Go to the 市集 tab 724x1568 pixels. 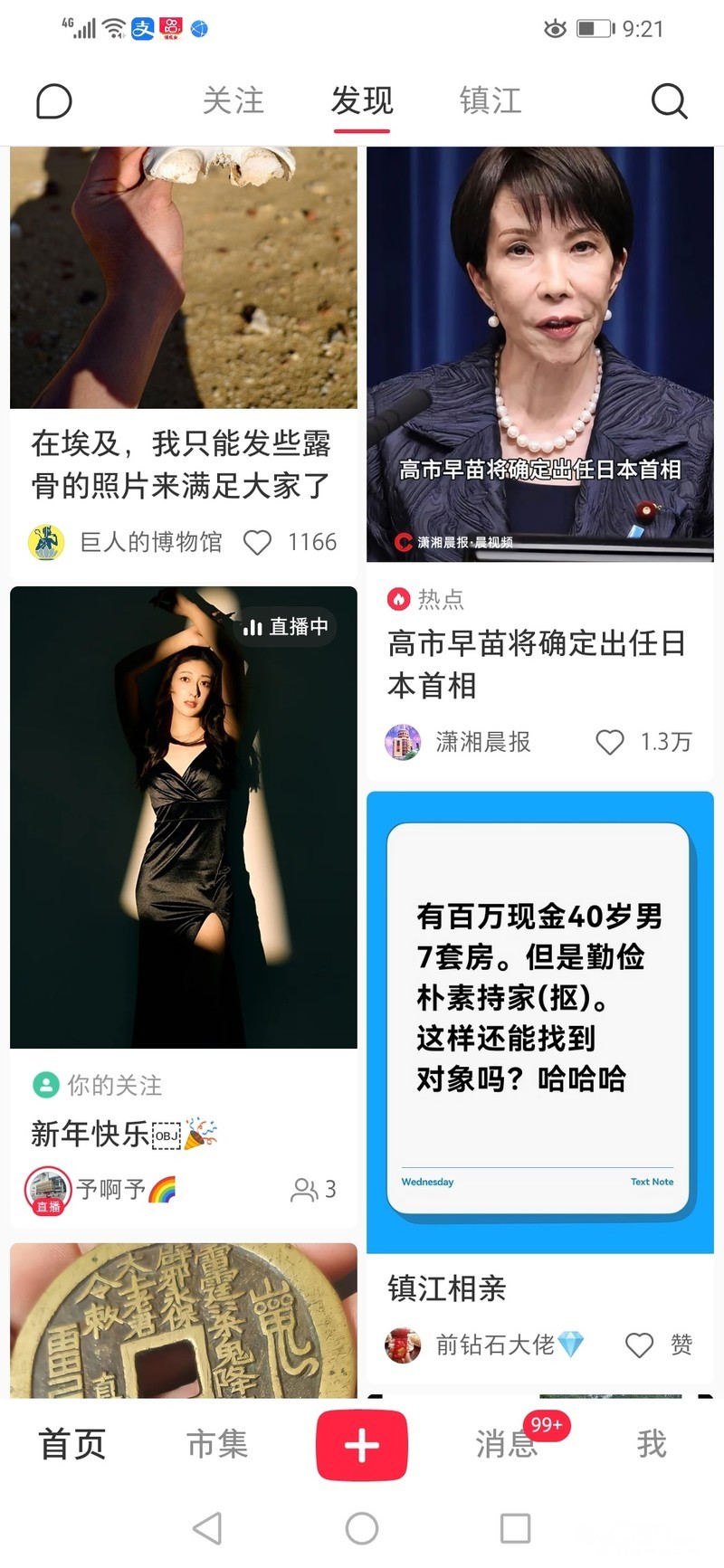(x=217, y=1444)
